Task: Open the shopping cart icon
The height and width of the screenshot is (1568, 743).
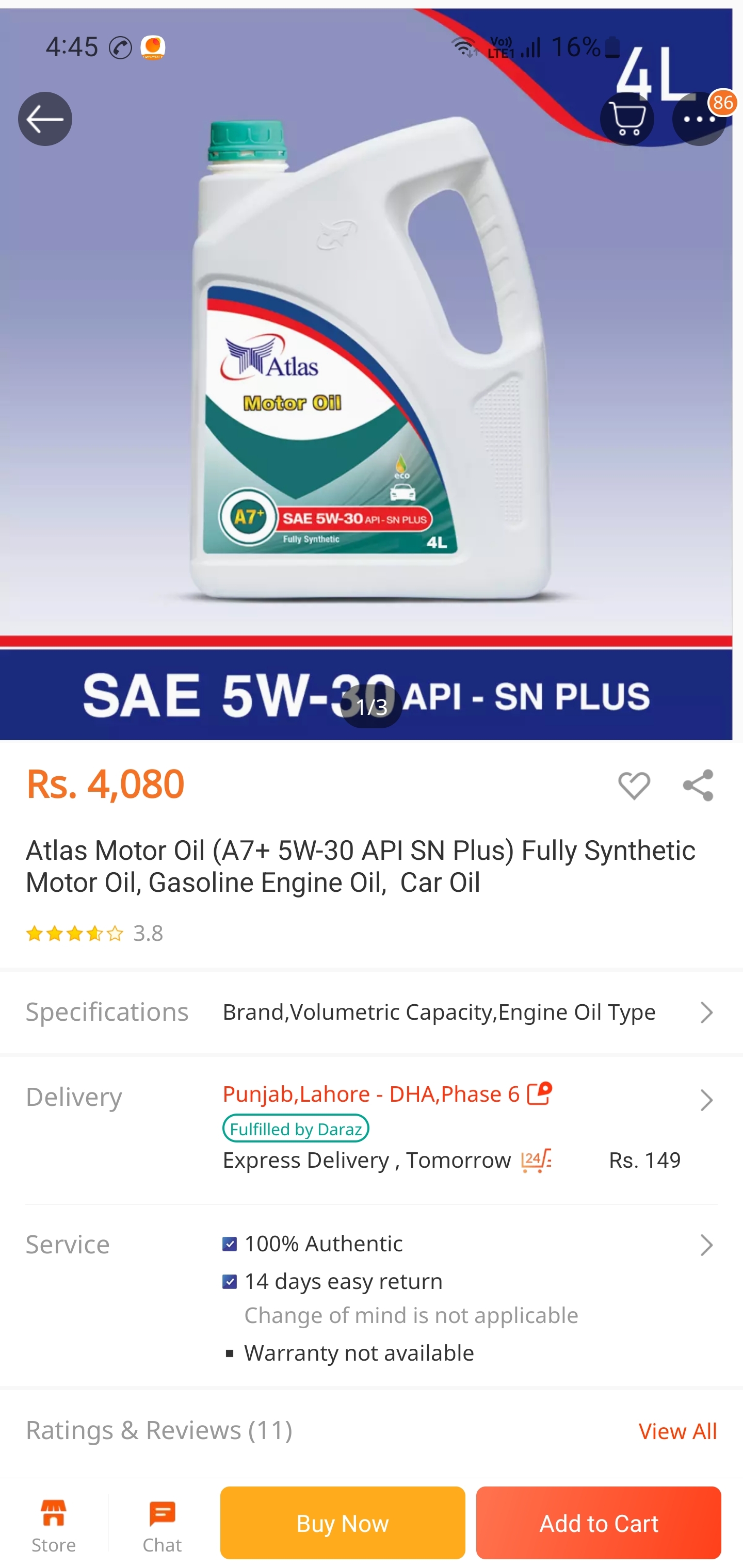Action: click(627, 119)
